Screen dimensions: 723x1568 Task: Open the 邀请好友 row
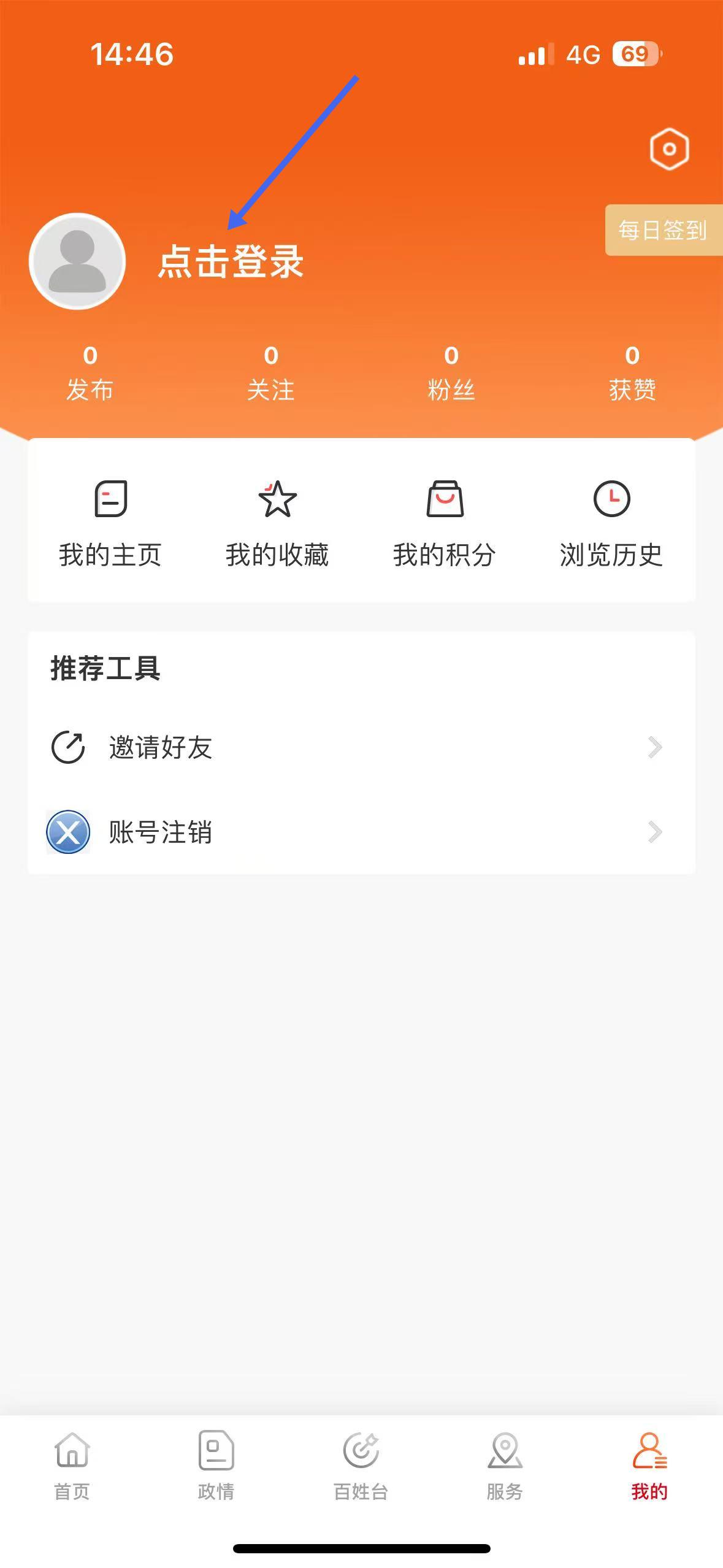[361, 747]
